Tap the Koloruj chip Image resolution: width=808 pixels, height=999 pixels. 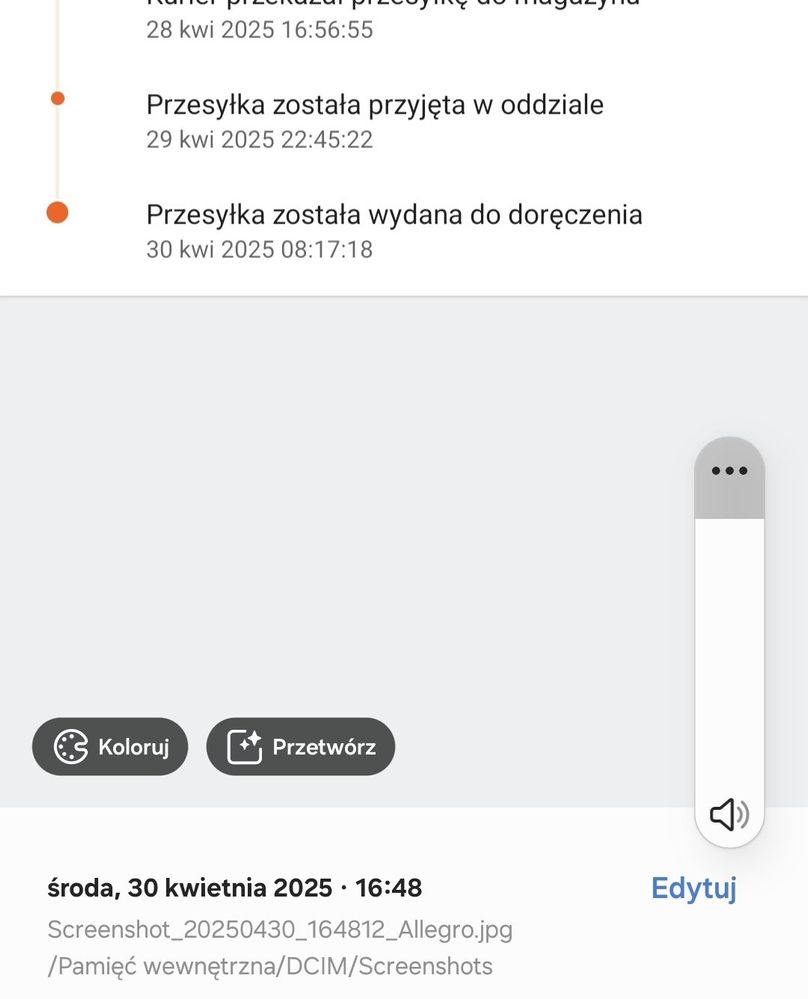click(110, 747)
